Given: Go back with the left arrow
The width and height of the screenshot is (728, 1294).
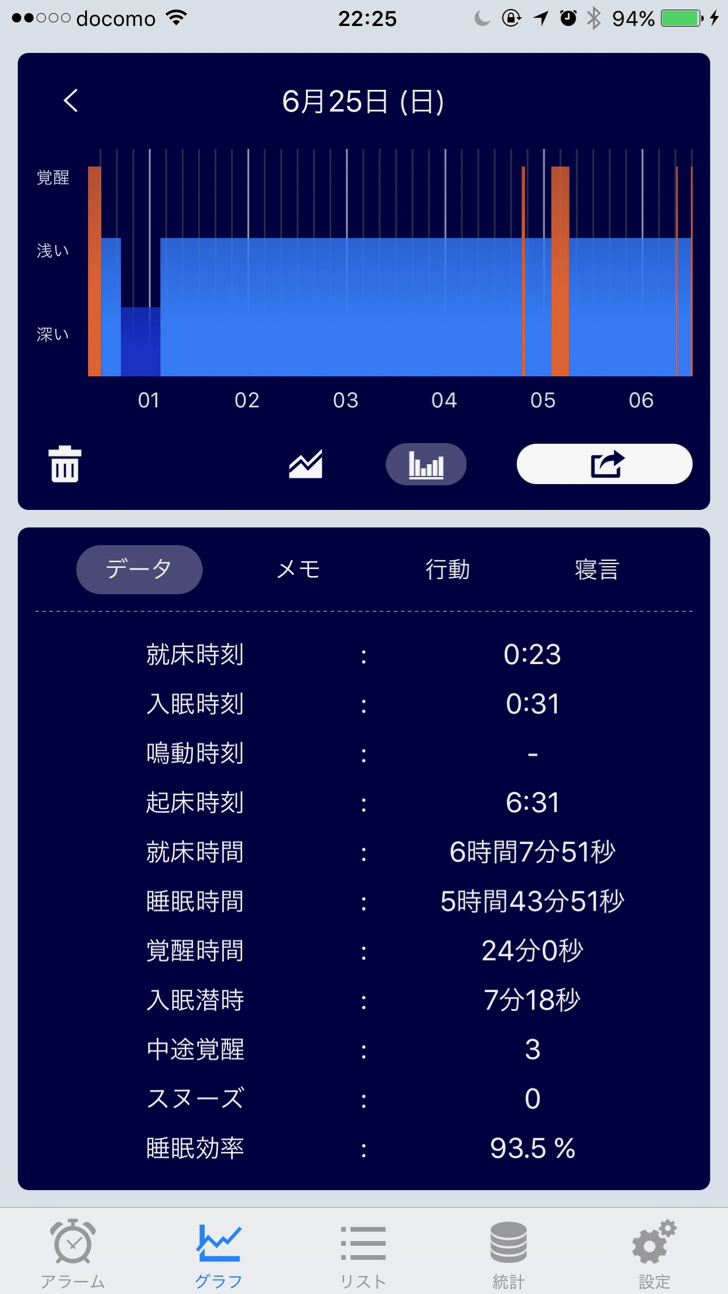Looking at the screenshot, I should 70,101.
